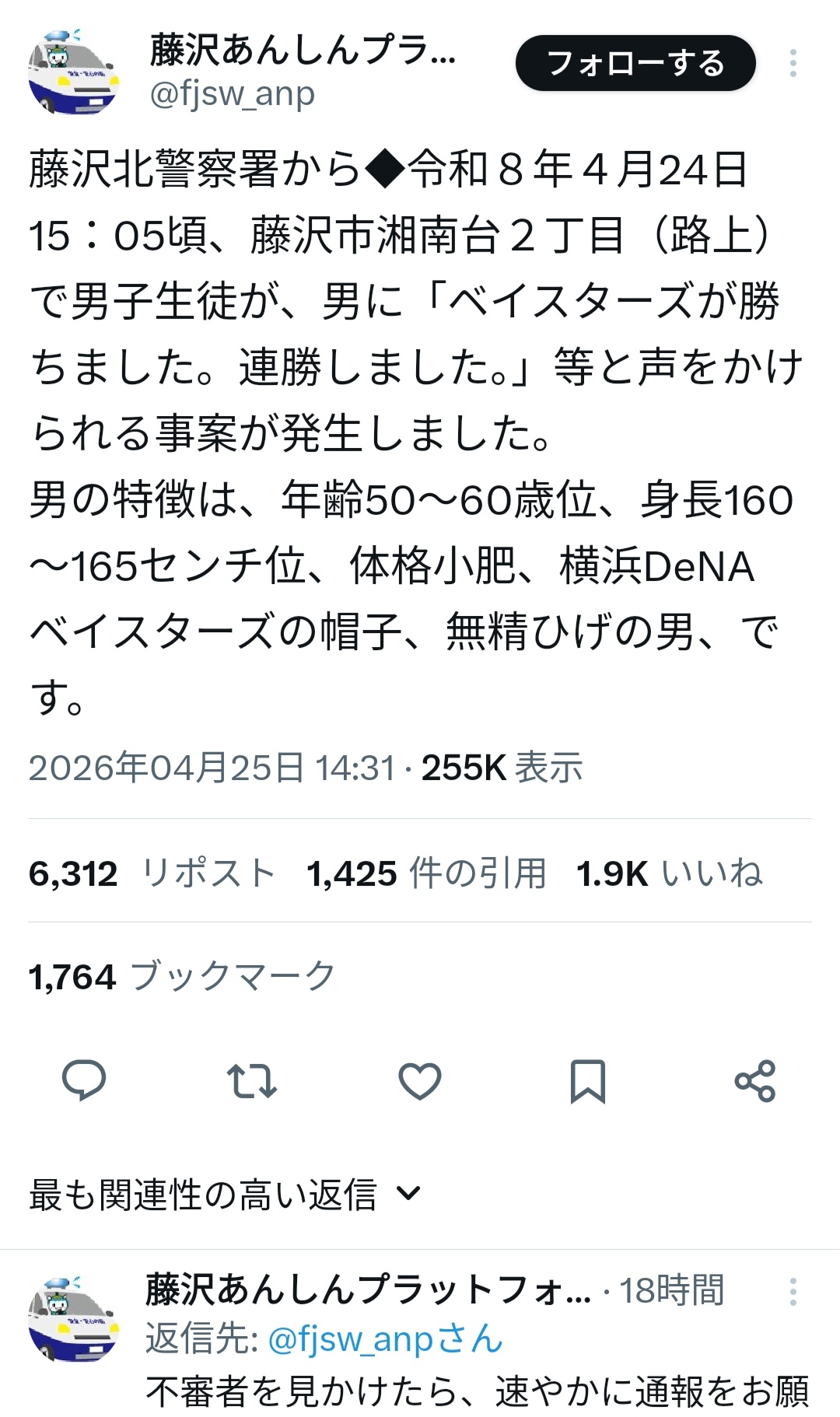Expand the 最も関連性の高い返信 sort dropdown
840x1417 pixels.
click(x=226, y=1195)
